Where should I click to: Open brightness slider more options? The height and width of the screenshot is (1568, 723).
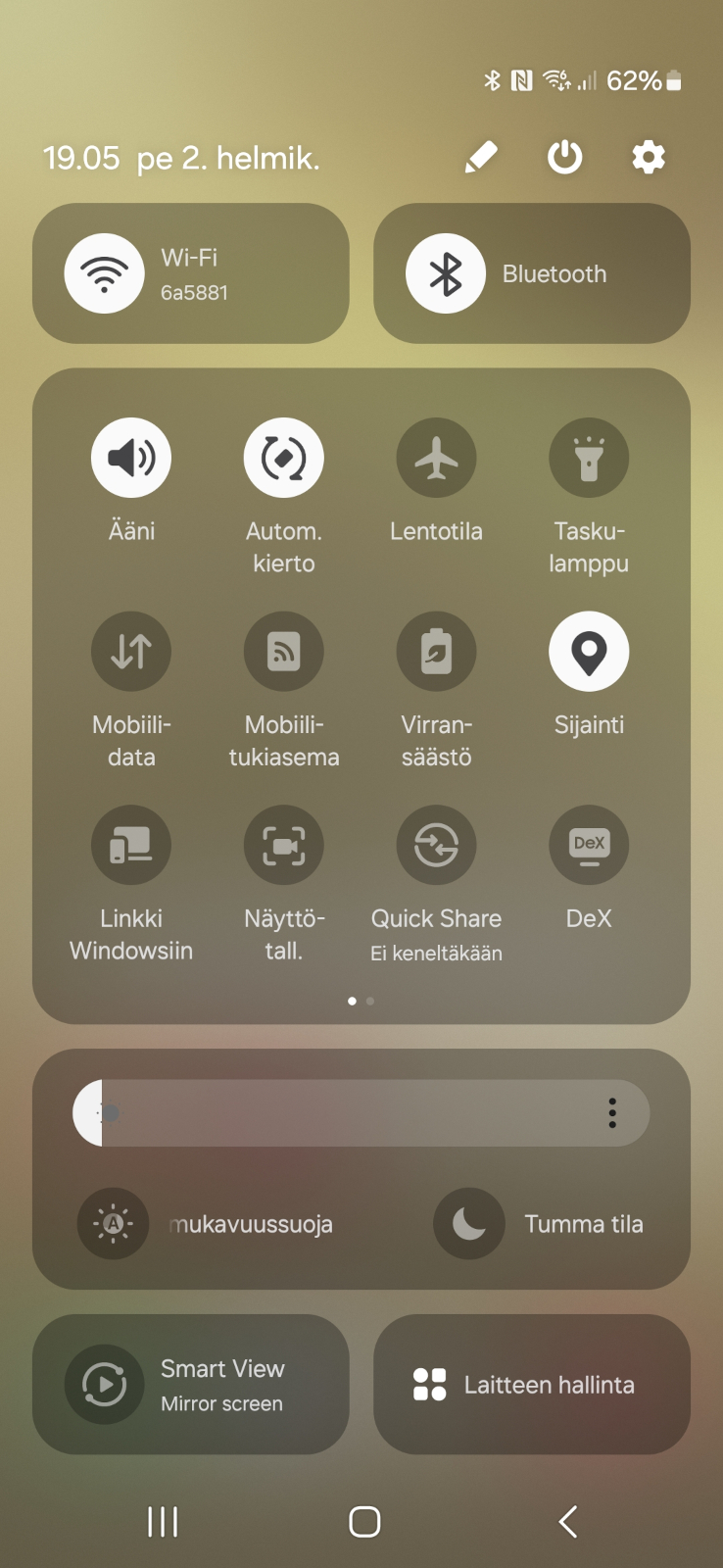(612, 1113)
